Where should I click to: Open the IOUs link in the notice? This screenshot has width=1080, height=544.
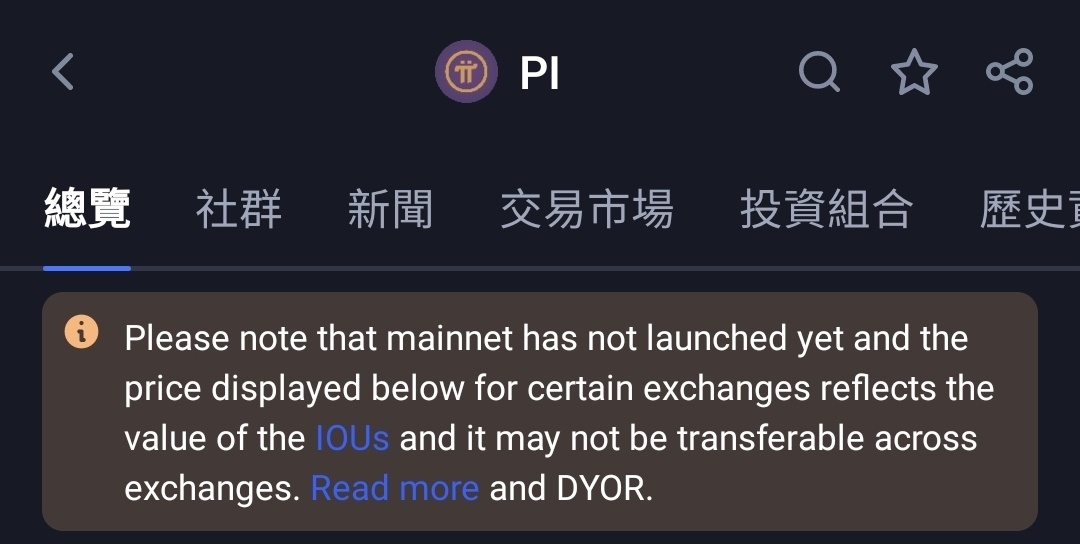tap(352, 438)
